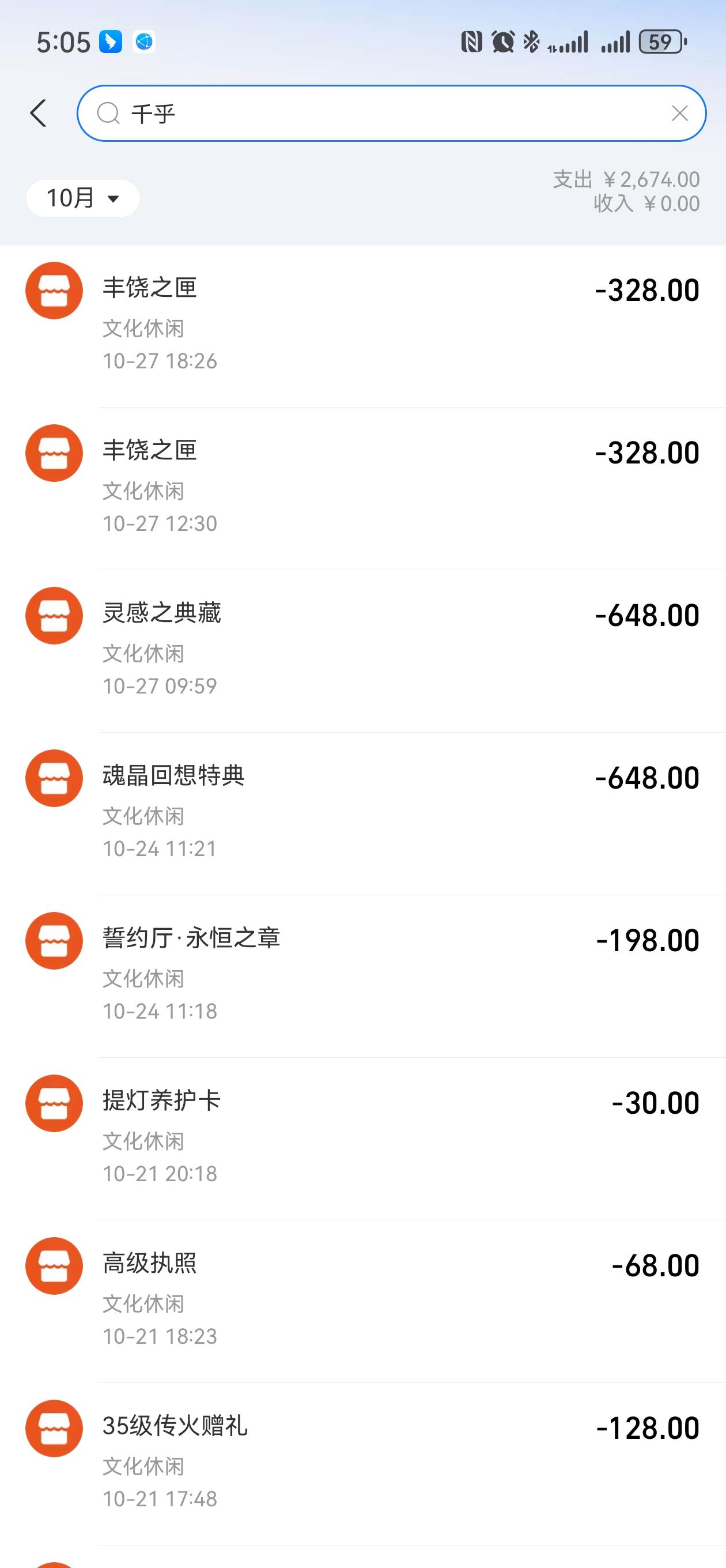Click the 灵感之典藏 merchant store icon
The height and width of the screenshot is (1568, 726).
(54, 616)
